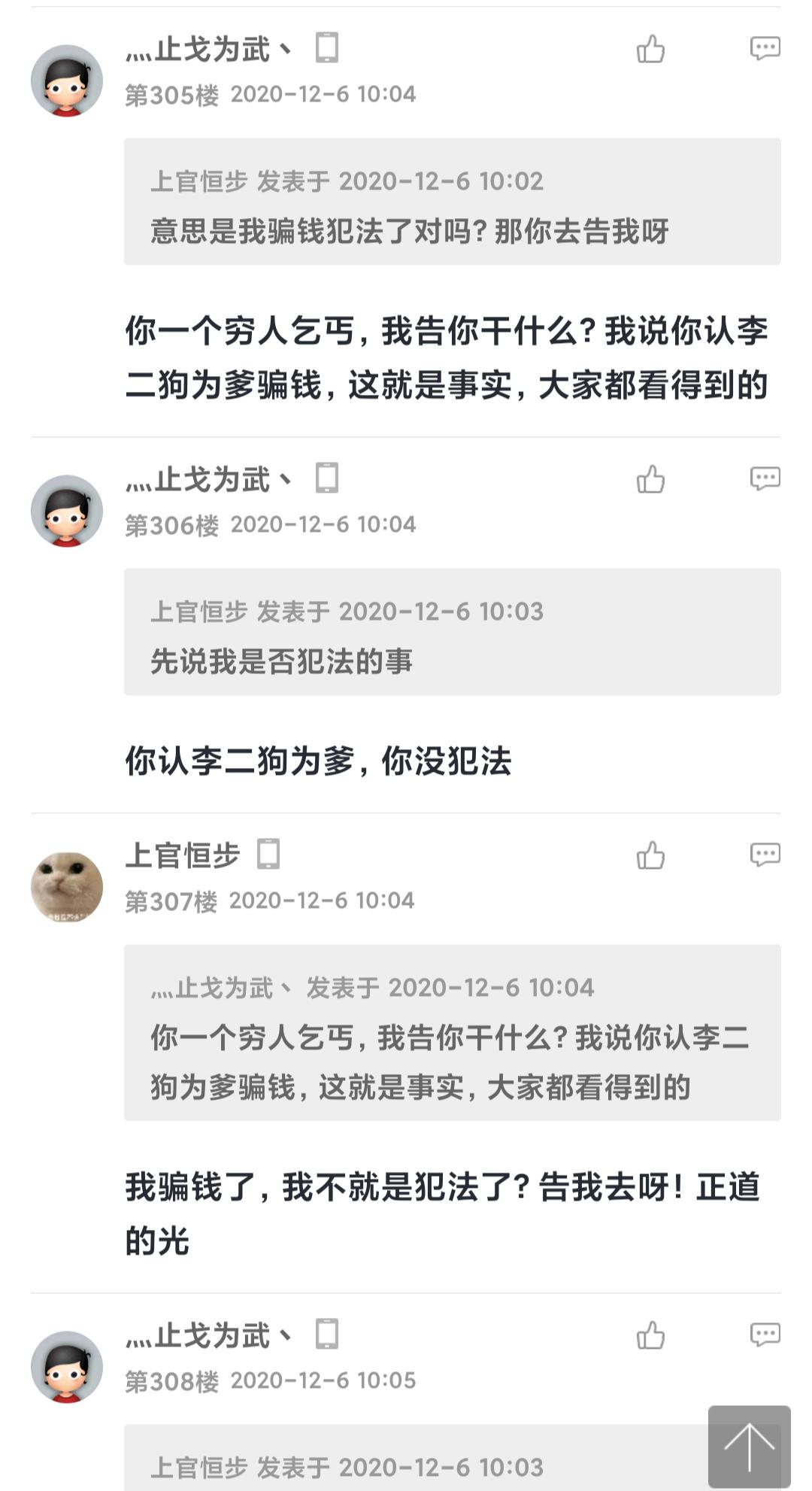Viewport: 812px width, 1491px height.
Task: Open the avatar on floor 308
Action: [67, 1367]
